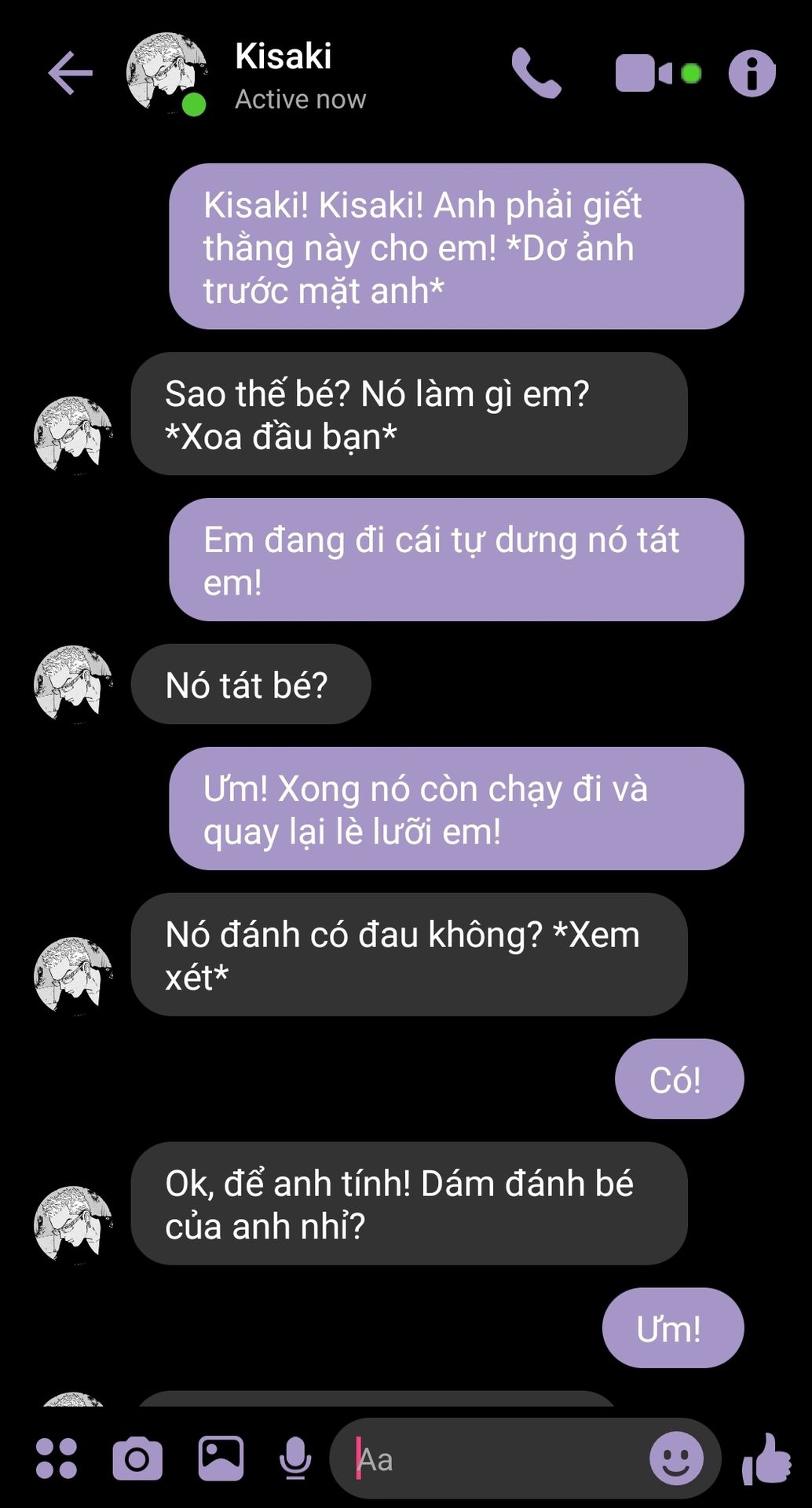Open the camera to take a photo
The width and height of the screenshot is (812, 1508).
(137, 1459)
